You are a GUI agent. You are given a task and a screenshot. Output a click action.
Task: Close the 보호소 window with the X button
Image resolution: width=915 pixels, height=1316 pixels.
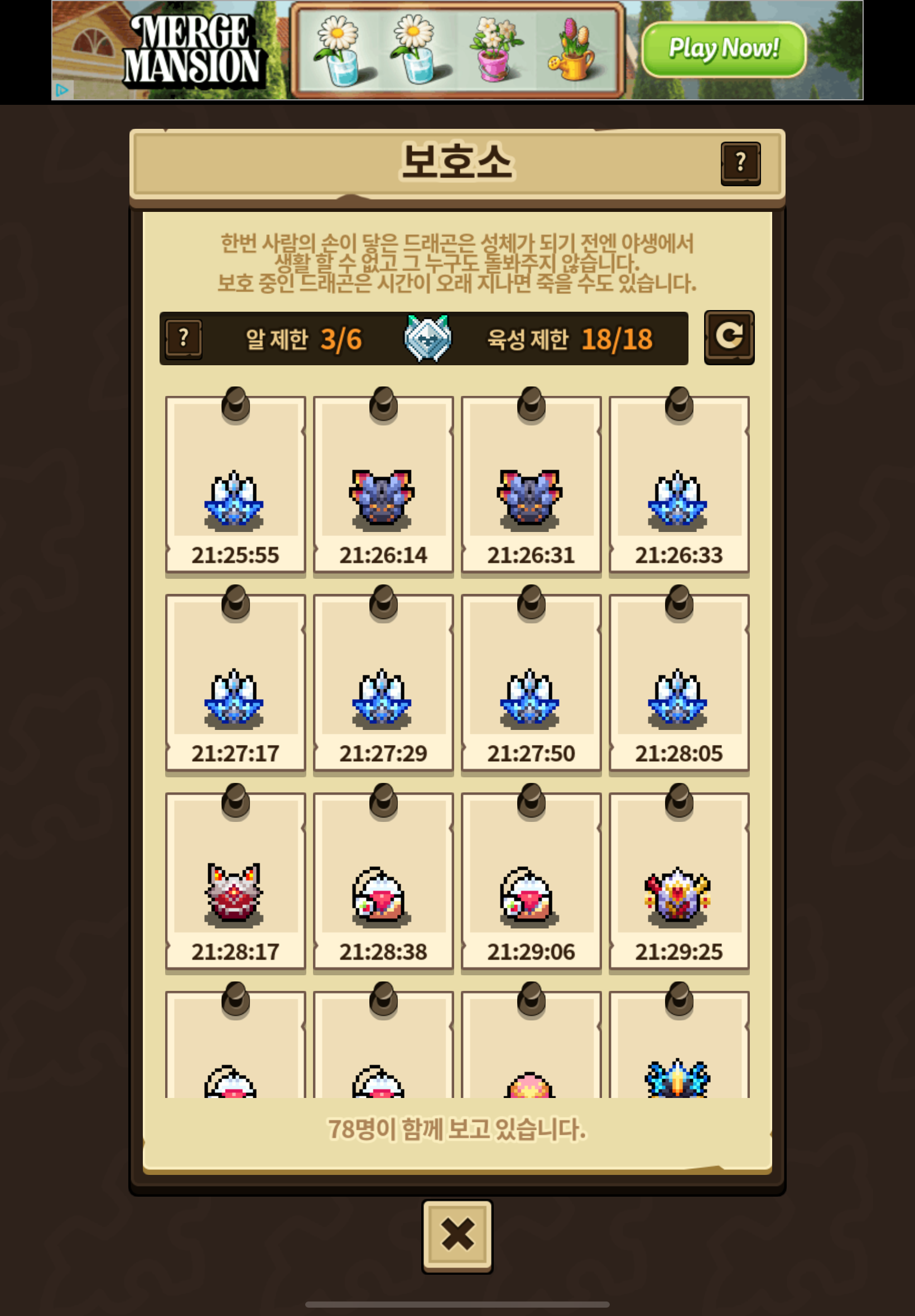457,1236
